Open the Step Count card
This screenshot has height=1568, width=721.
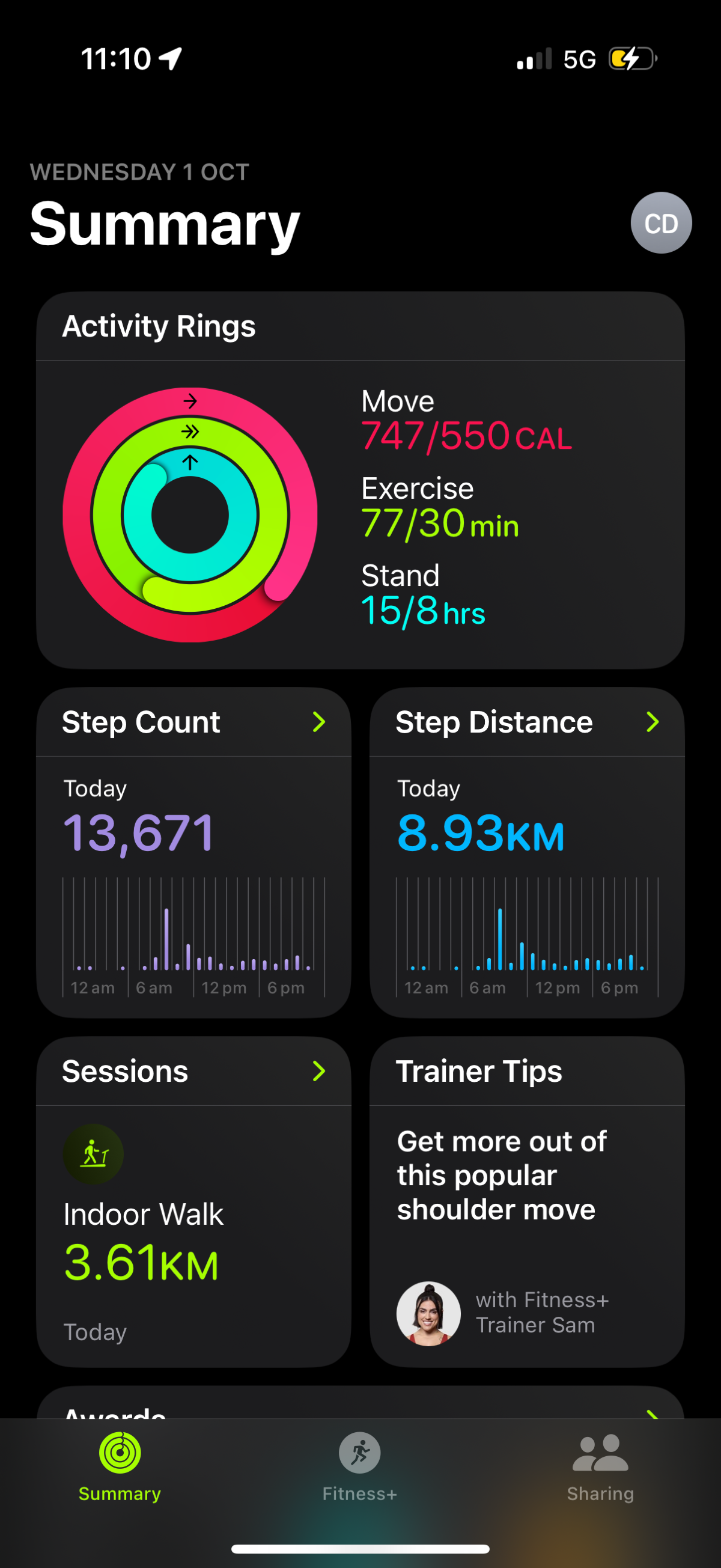pos(193,852)
